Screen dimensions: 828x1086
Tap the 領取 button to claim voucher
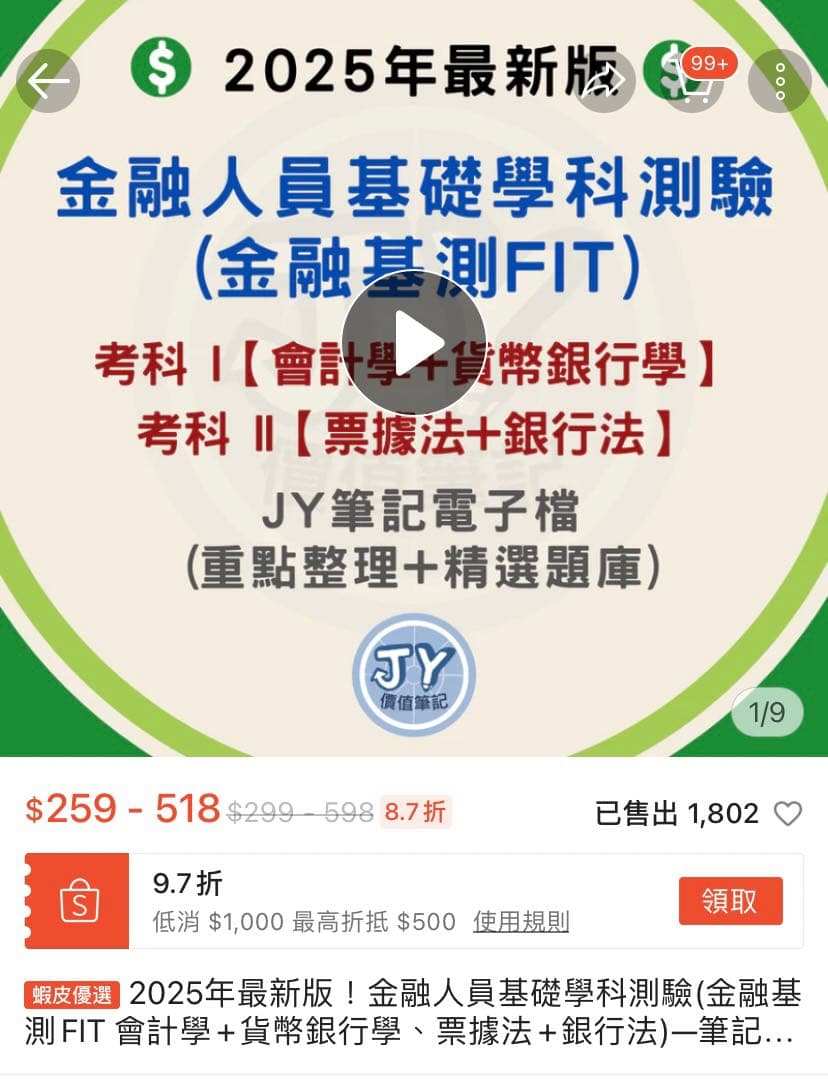coord(730,901)
